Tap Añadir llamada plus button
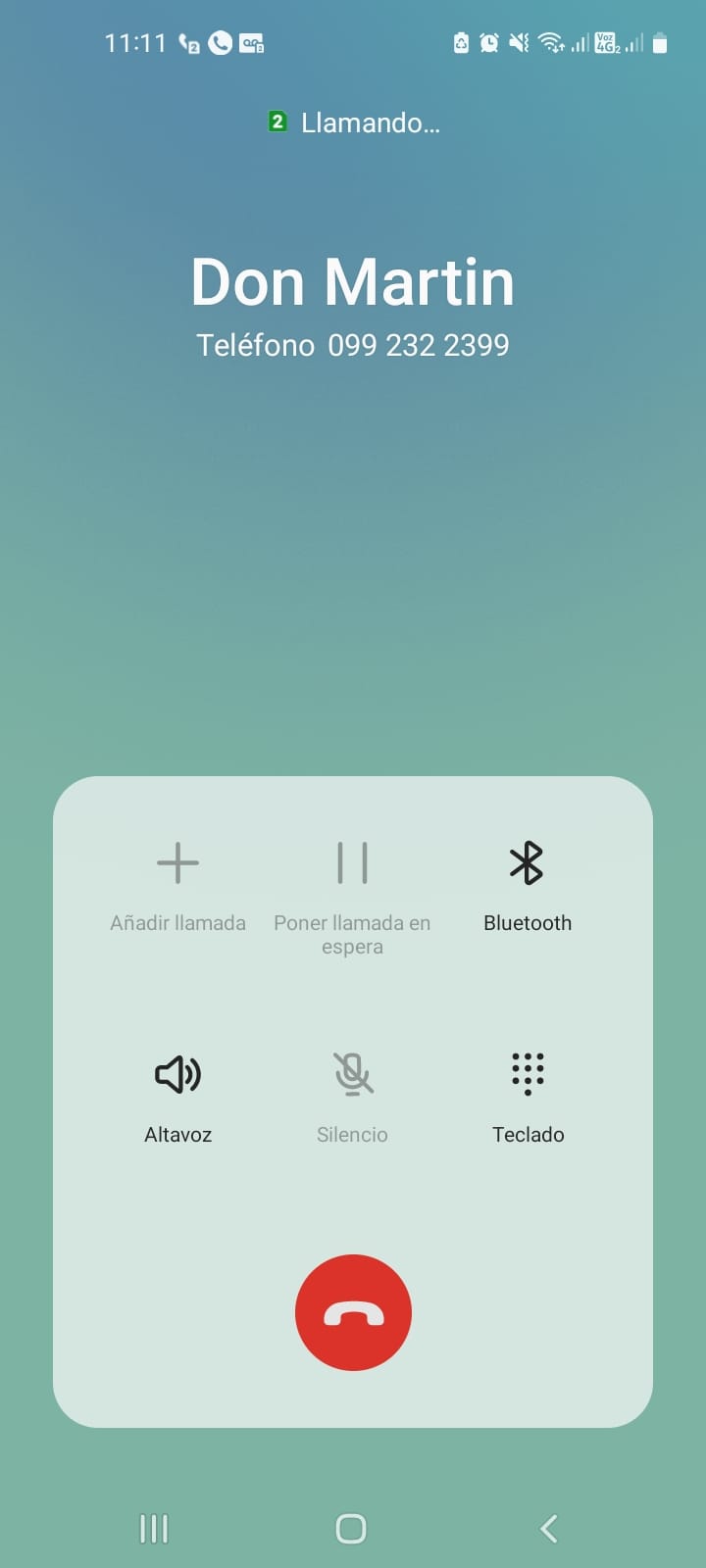The width and height of the screenshot is (706, 1568). pos(177,863)
